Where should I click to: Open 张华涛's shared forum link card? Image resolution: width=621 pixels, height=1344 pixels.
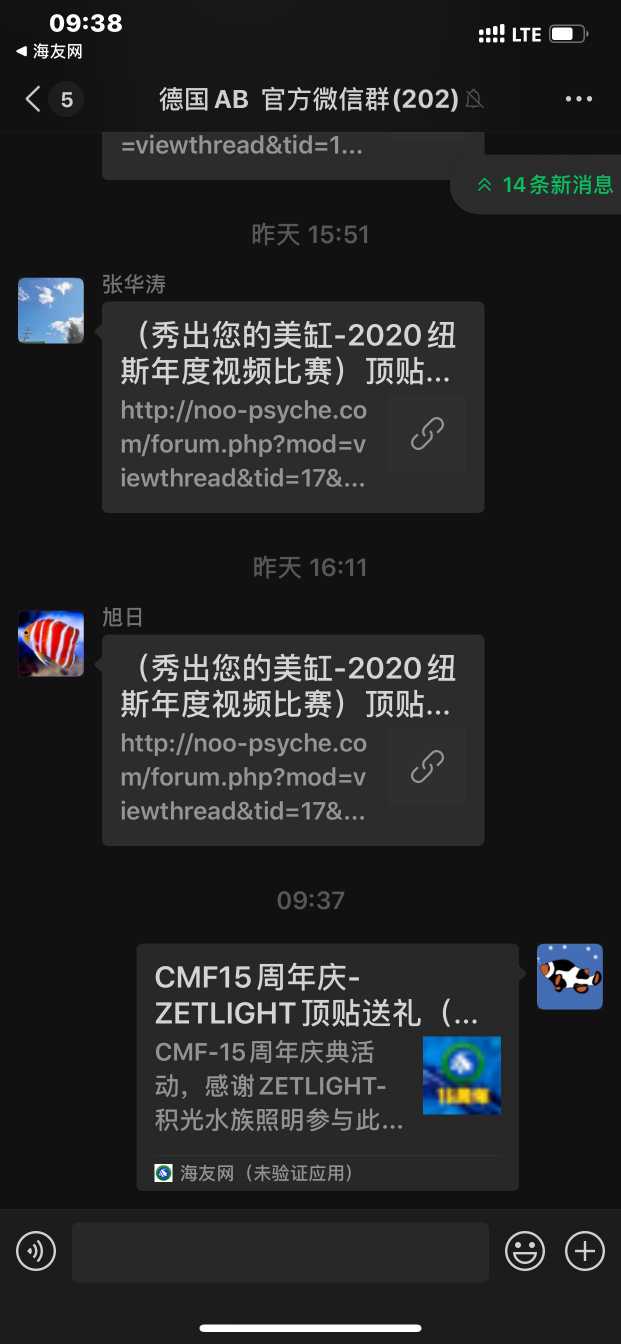tap(293, 407)
